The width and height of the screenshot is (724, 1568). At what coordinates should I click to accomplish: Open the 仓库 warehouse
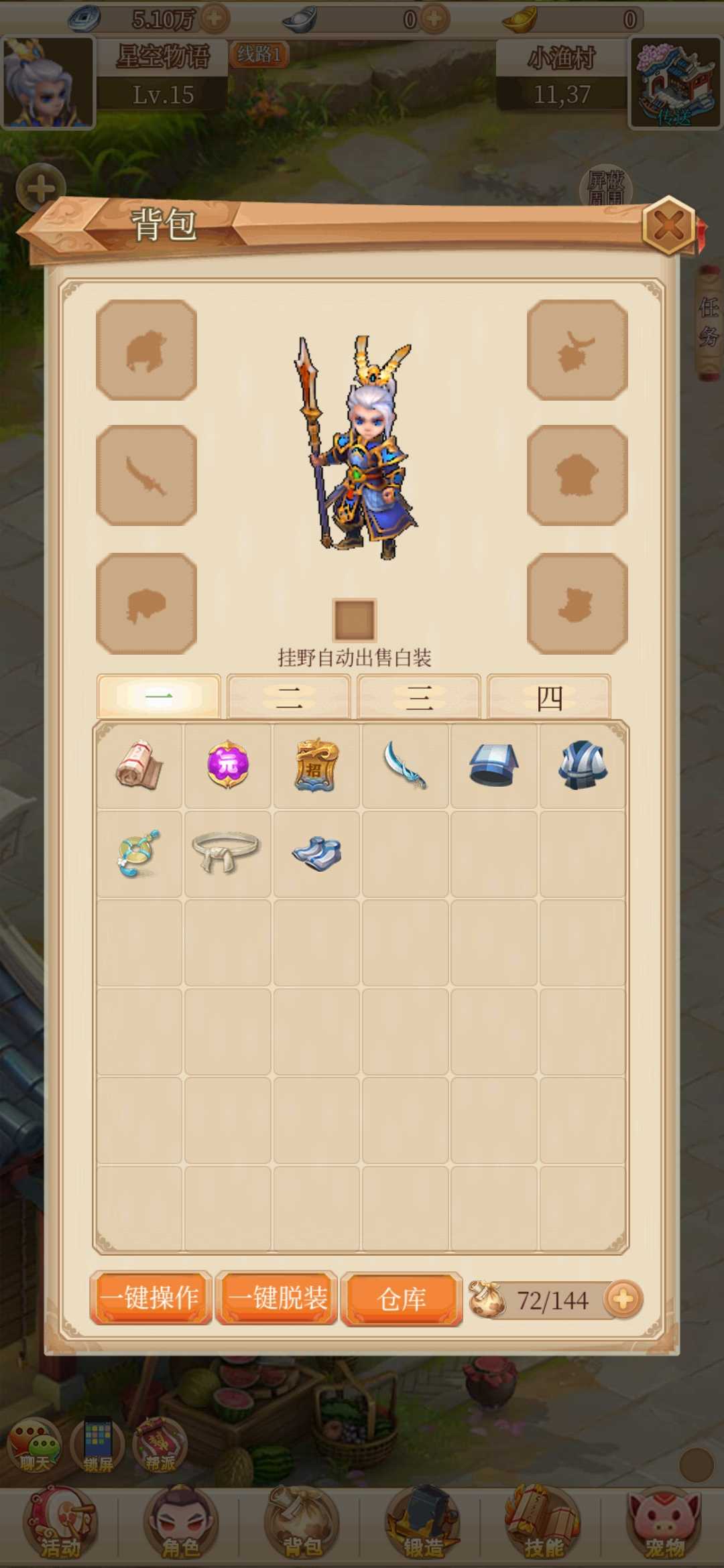click(402, 1299)
